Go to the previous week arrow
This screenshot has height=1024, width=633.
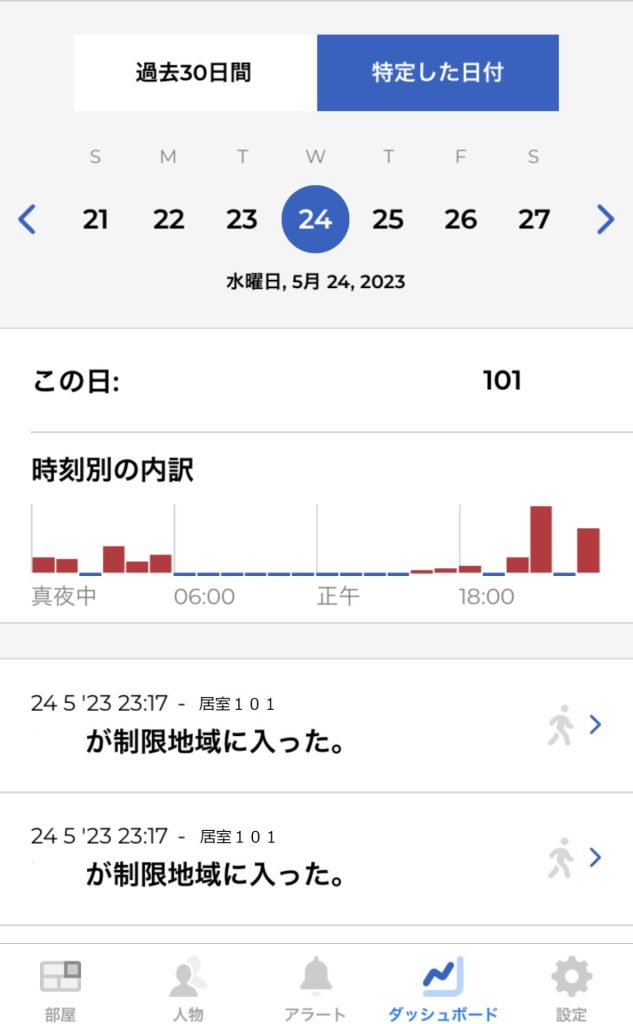pyautogui.click(x=27, y=219)
